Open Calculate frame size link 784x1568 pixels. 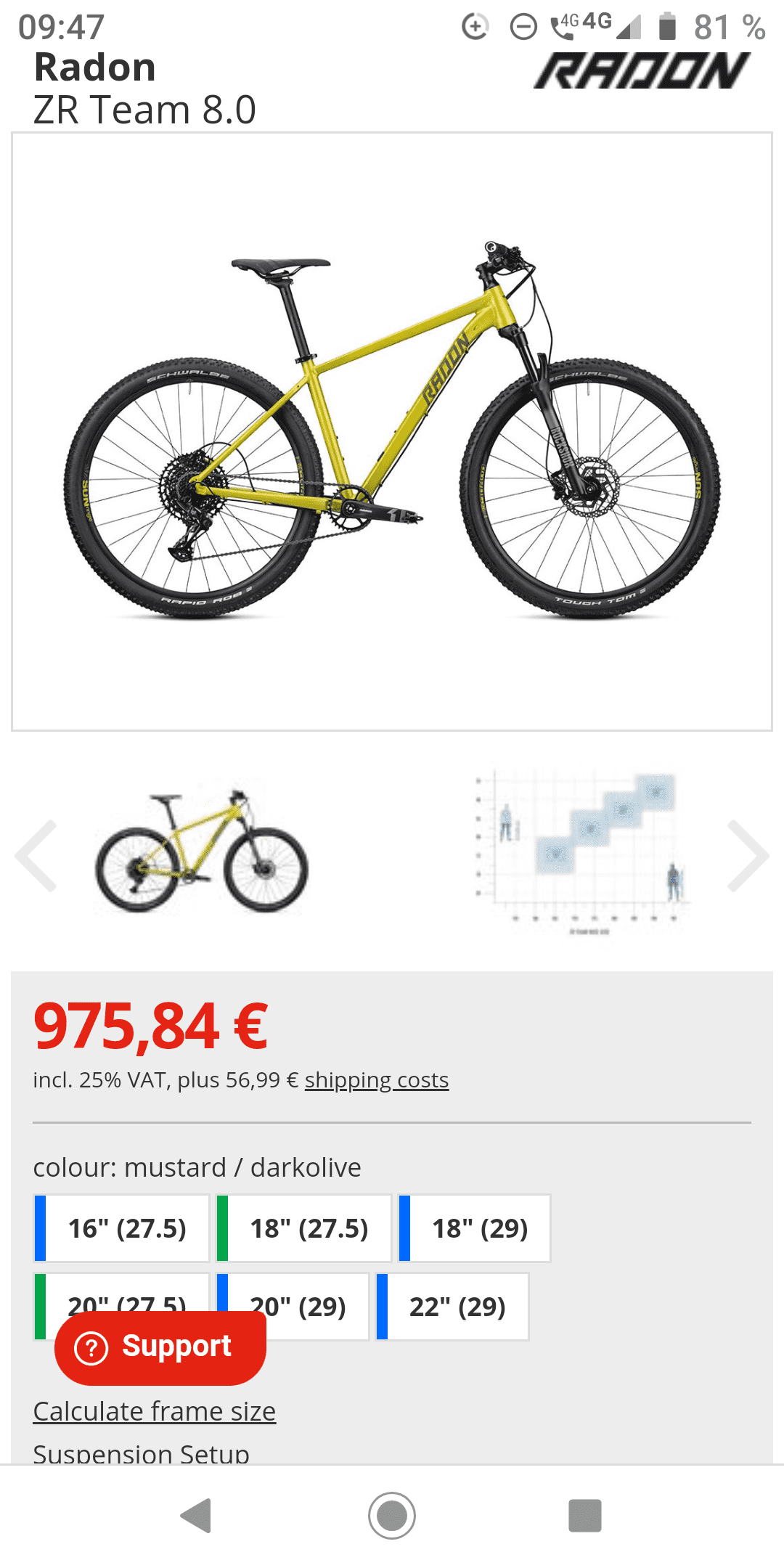(x=155, y=1411)
